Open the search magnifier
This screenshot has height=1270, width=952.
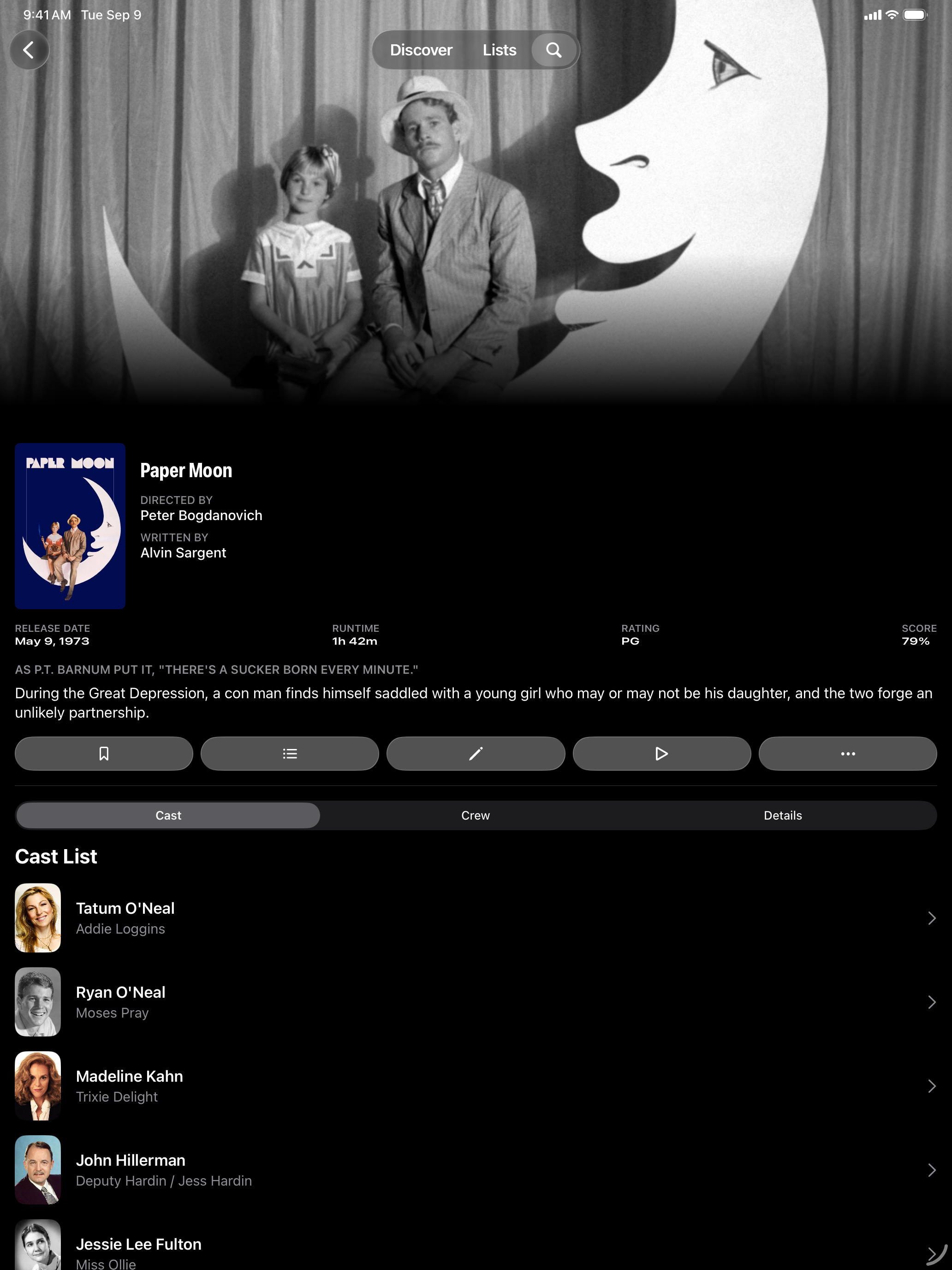pyautogui.click(x=553, y=50)
